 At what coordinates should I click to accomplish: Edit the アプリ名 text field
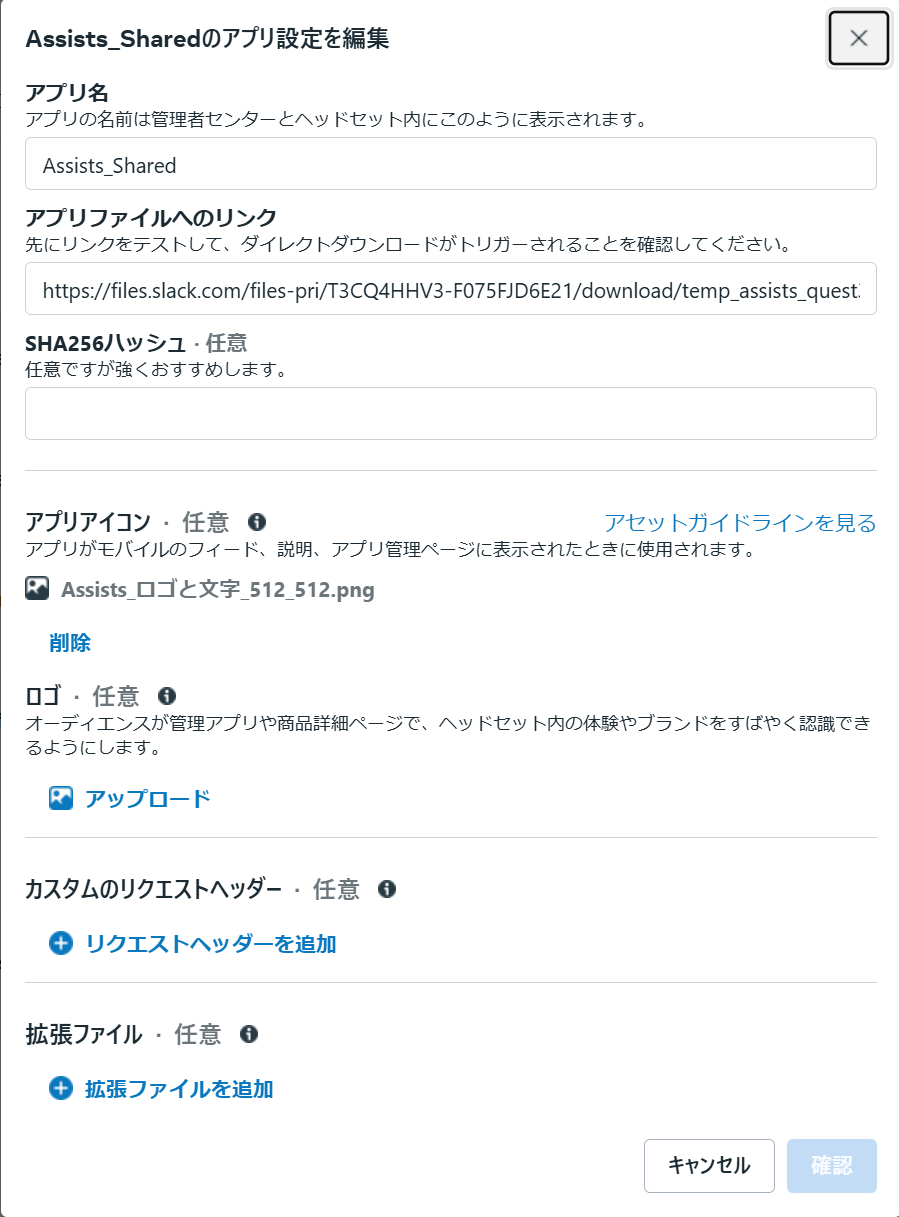point(450,164)
